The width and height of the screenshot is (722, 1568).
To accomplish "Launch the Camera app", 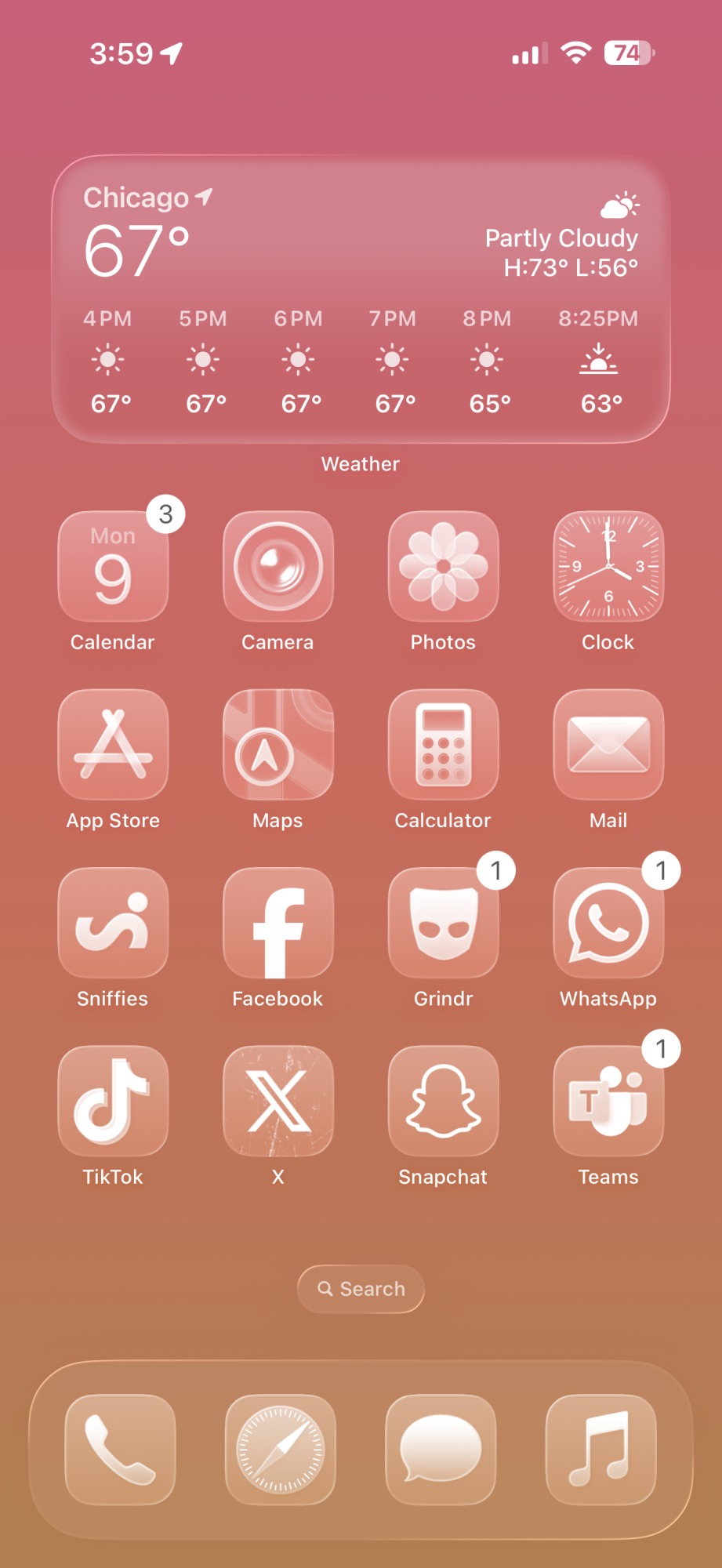I will [x=278, y=567].
